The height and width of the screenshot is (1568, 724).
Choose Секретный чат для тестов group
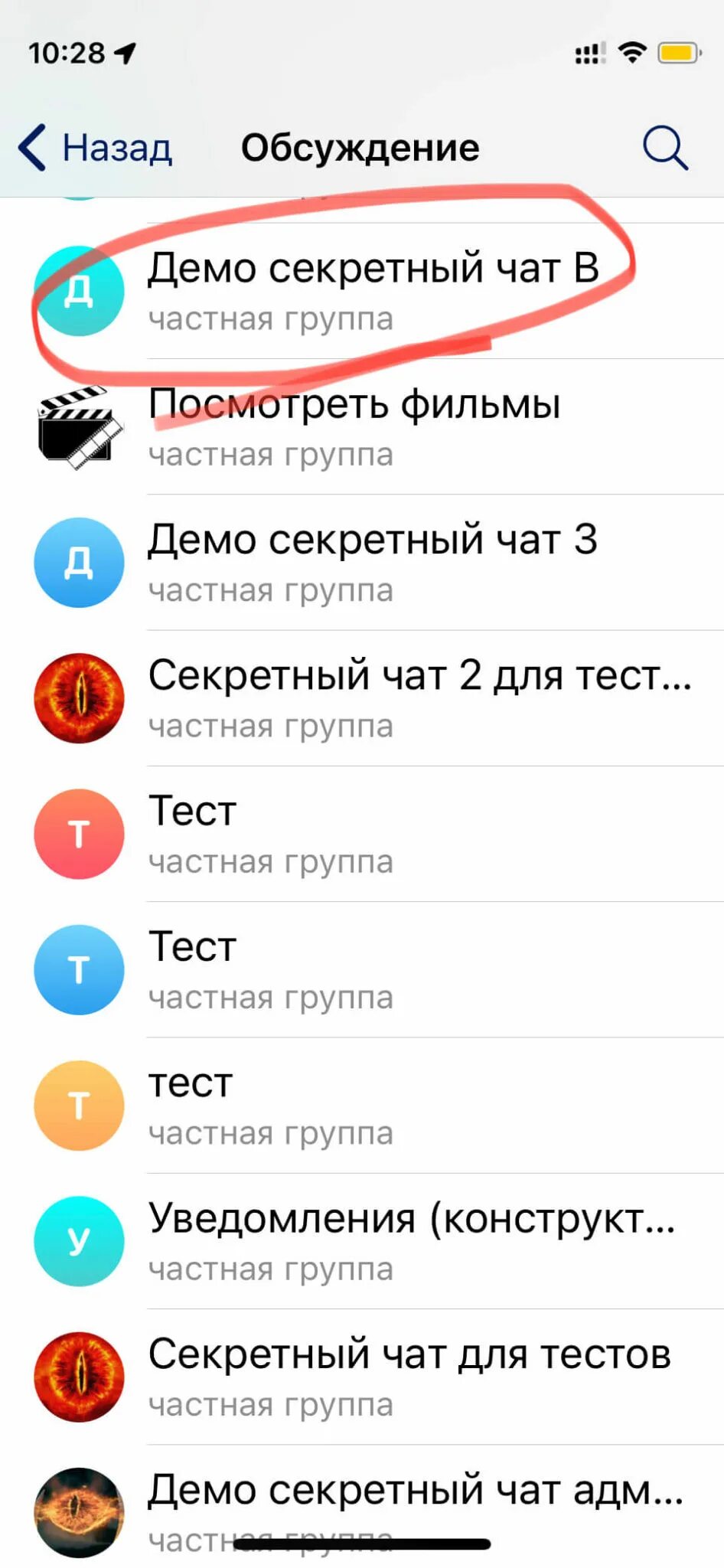[409, 1377]
